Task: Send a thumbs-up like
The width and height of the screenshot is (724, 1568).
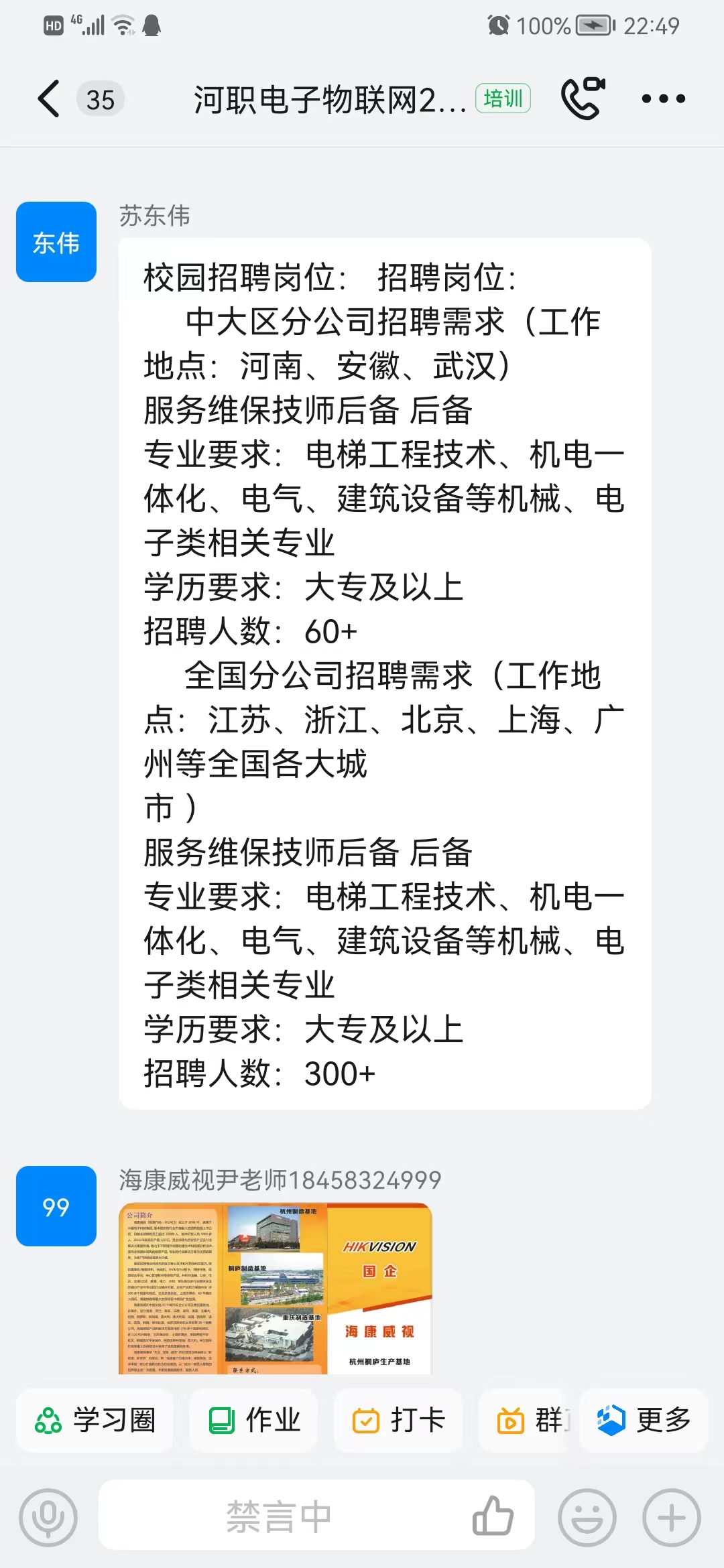Action: 493,1516
